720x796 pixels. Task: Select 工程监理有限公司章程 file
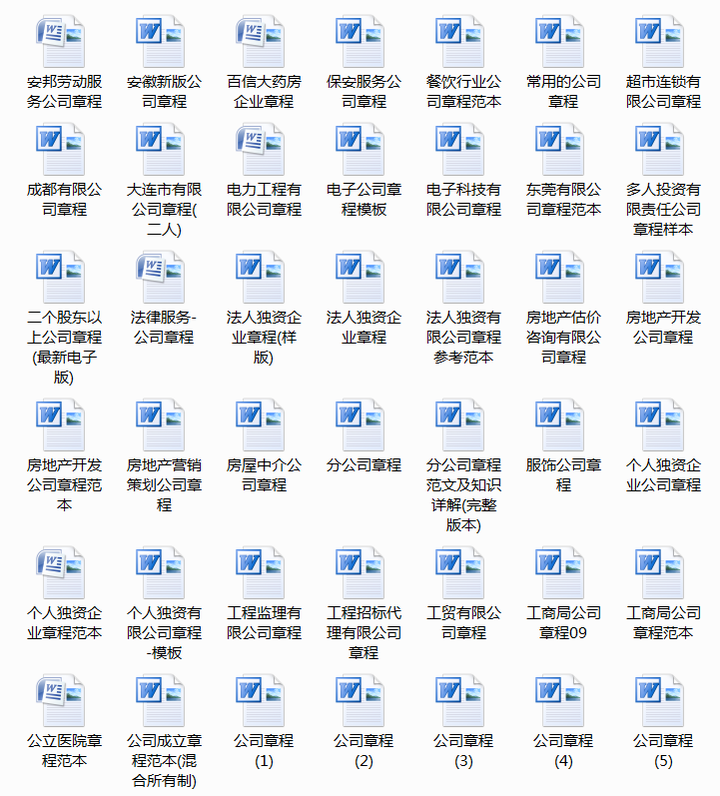pos(258,568)
